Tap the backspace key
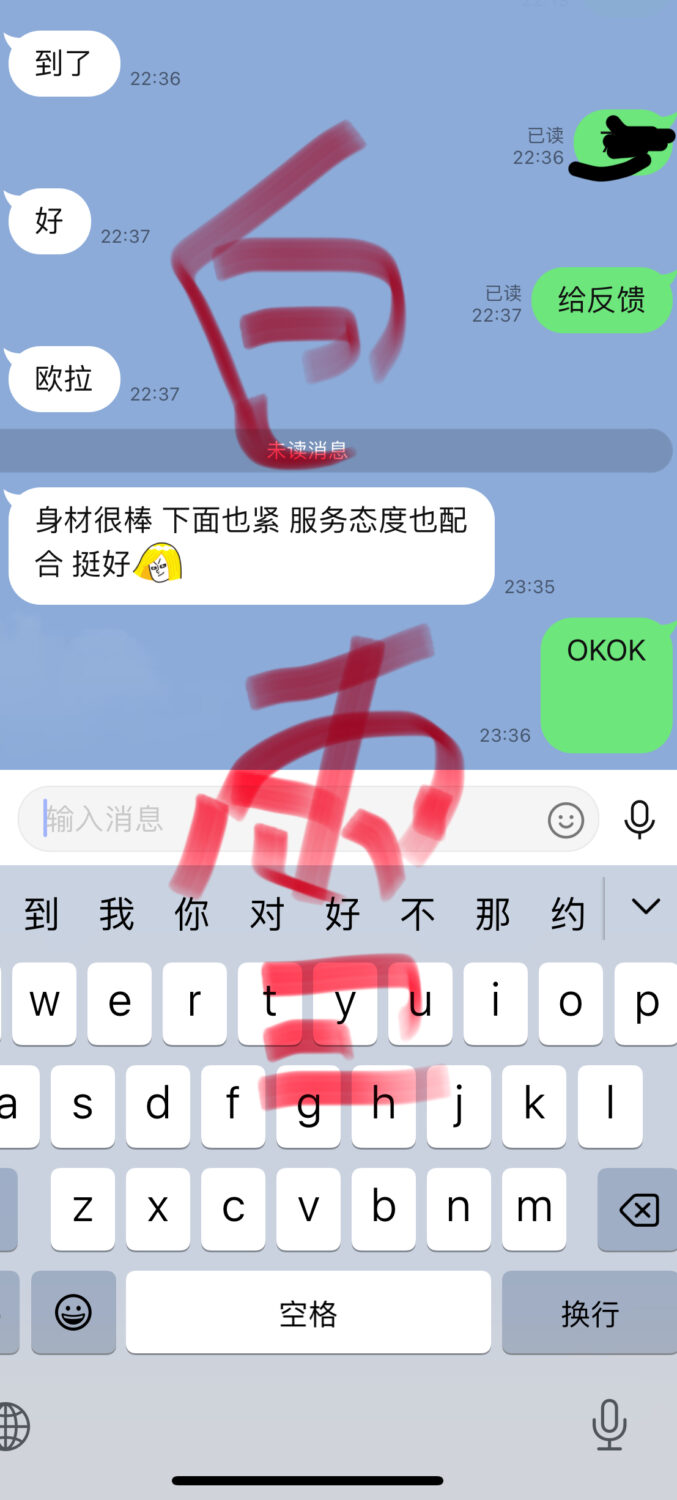Screen dimensions: 677x1500 pyautogui.click(x=638, y=1210)
